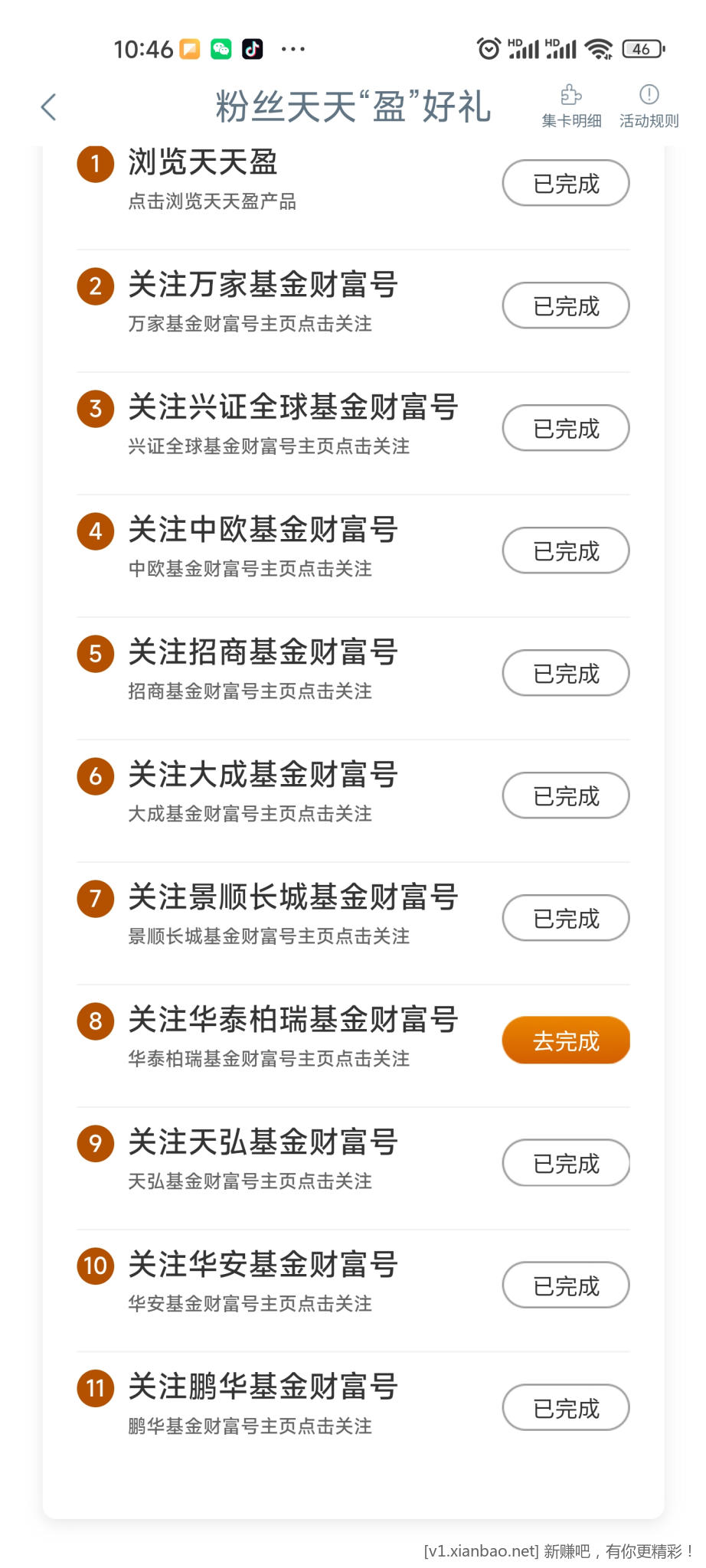Tap 已完成 button for 浏览天天盈
Screen dimensions: 706x1568
pyautogui.click(x=566, y=183)
